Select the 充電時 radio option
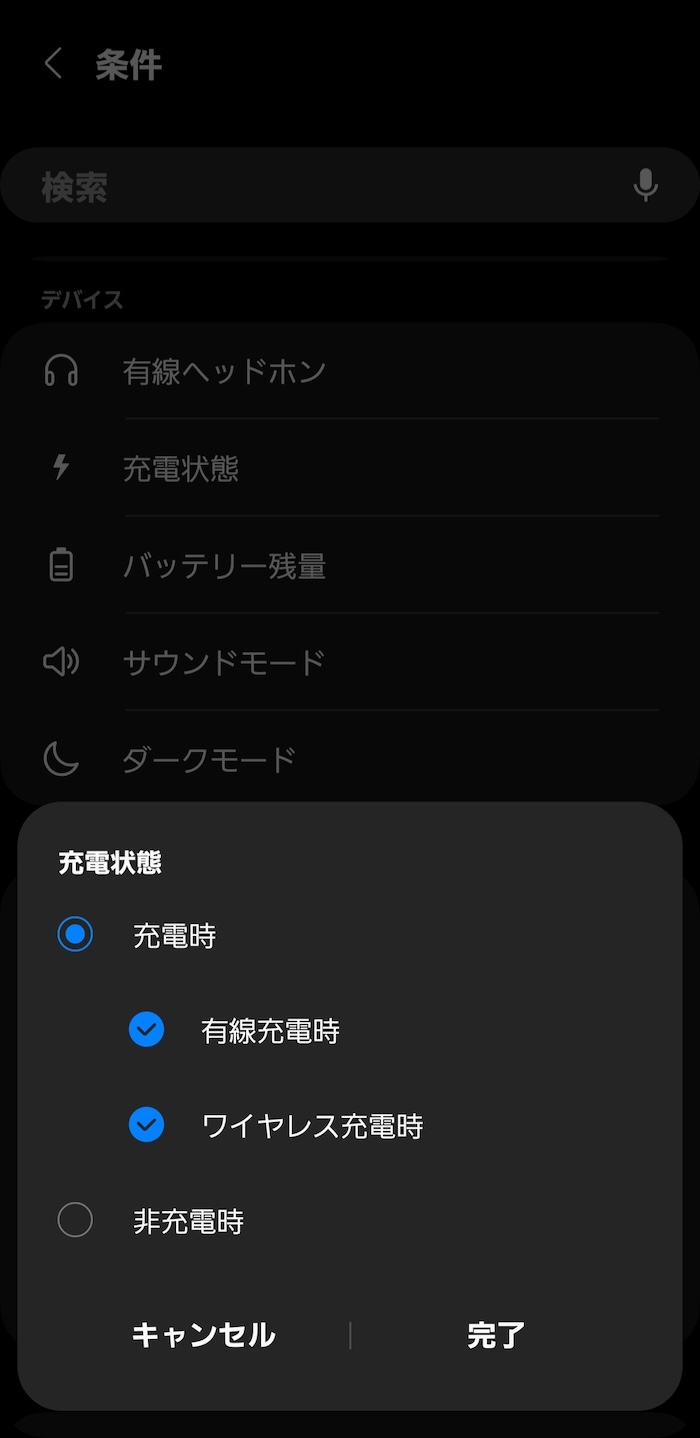The image size is (700, 1438). tap(75, 935)
